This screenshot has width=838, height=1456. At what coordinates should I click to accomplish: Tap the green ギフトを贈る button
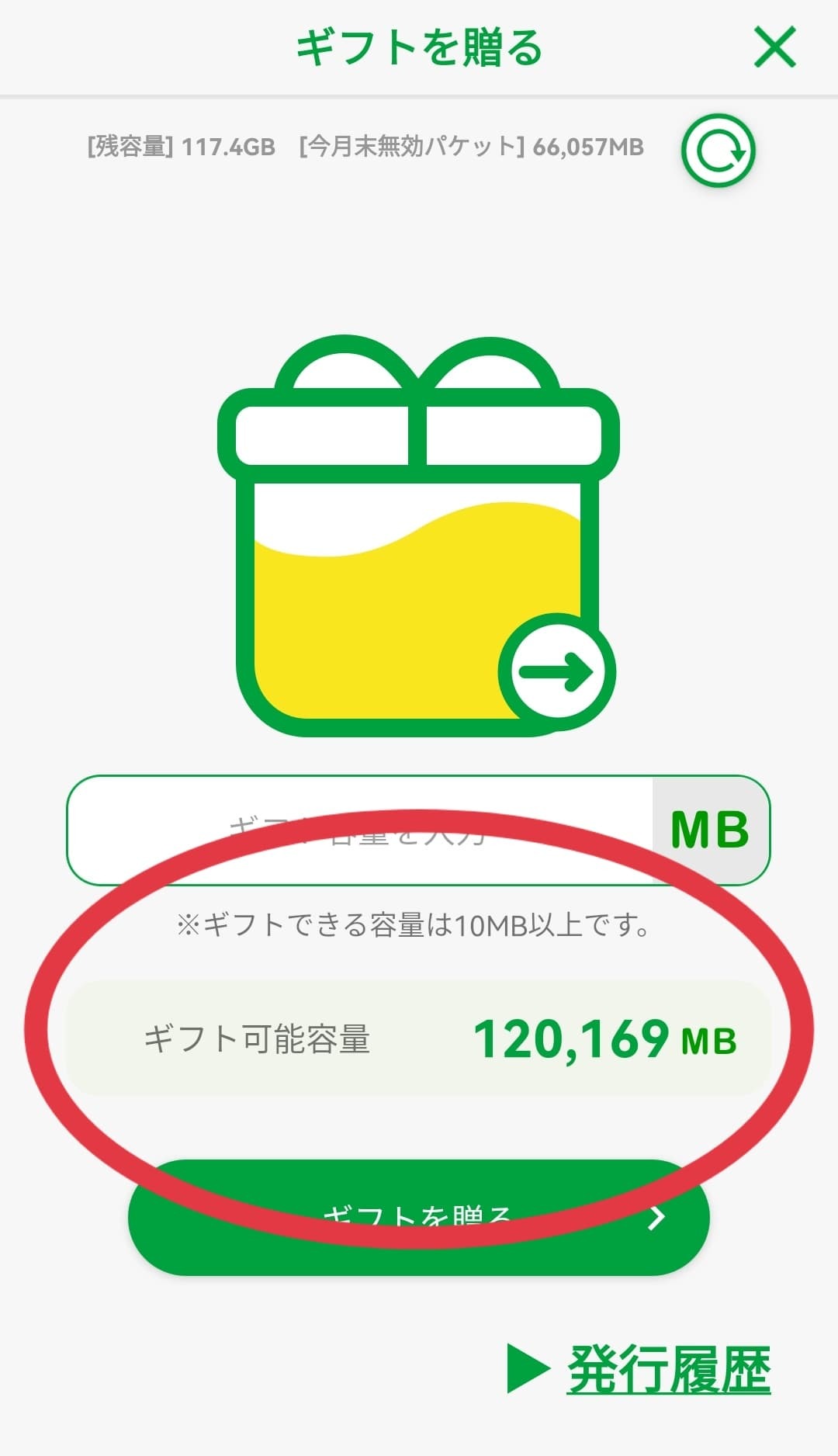click(x=418, y=1216)
